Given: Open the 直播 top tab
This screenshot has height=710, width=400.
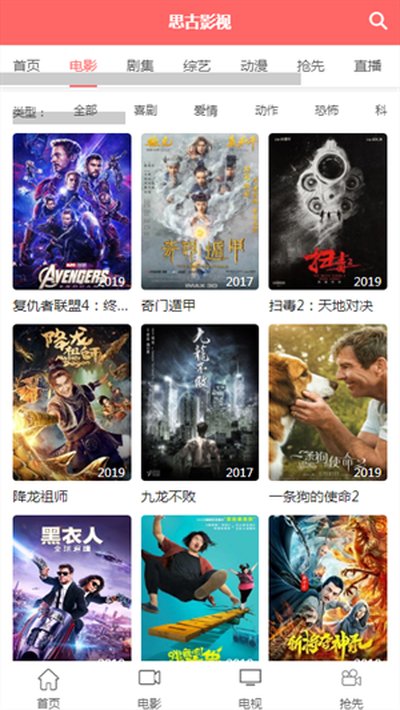Looking at the screenshot, I should tap(367, 66).
